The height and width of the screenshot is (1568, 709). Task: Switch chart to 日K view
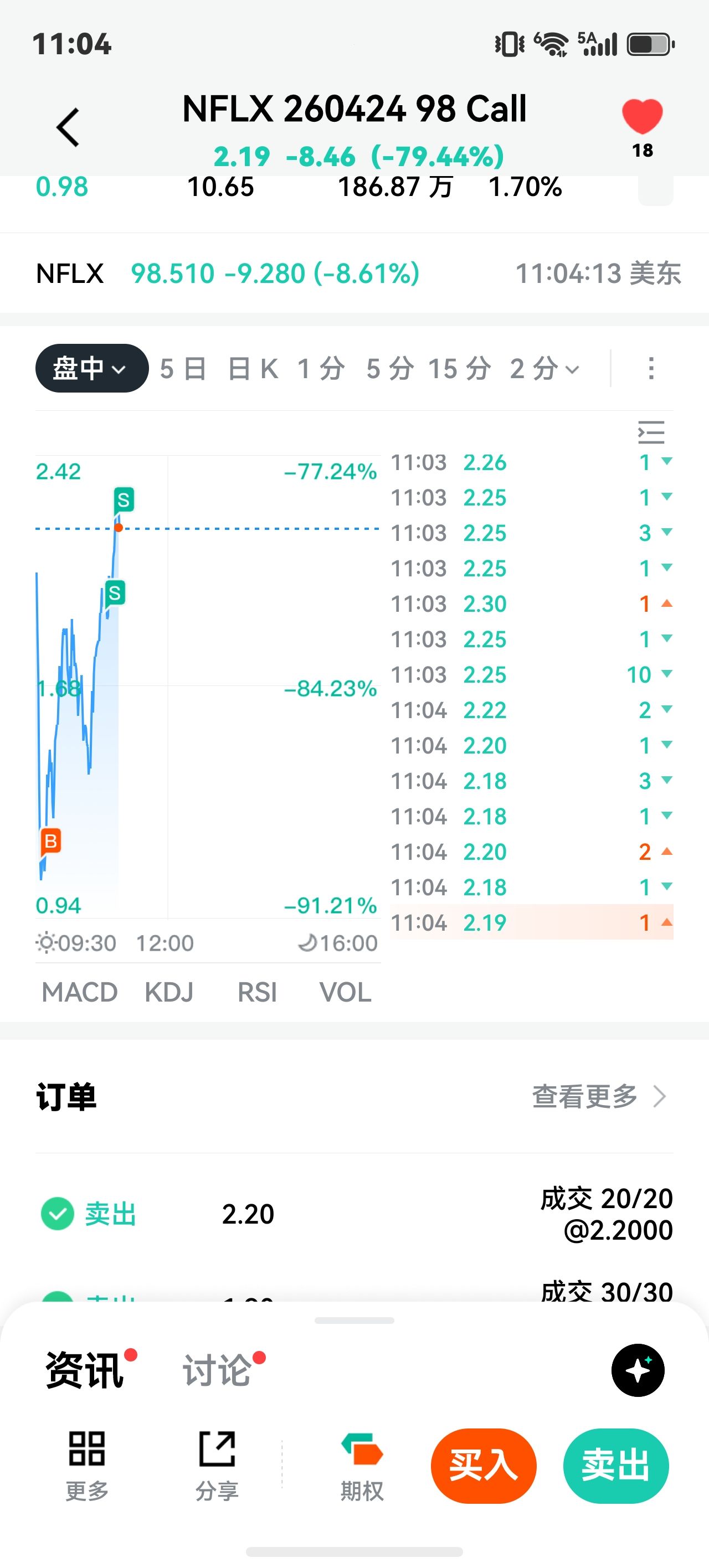(x=253, y=369)
